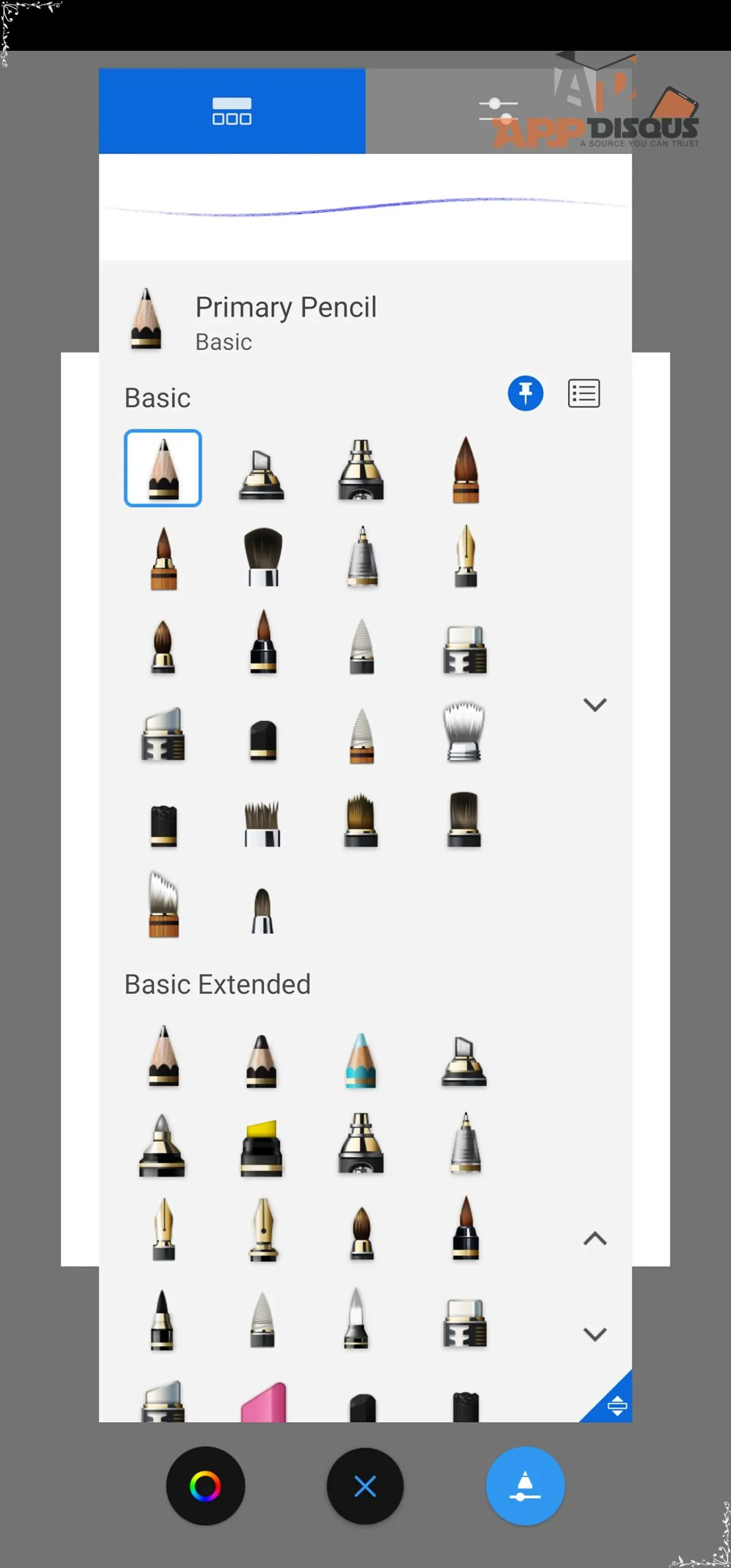Close the brush panel with X button
This screenshot has height=1568, width=731.
365,1486
